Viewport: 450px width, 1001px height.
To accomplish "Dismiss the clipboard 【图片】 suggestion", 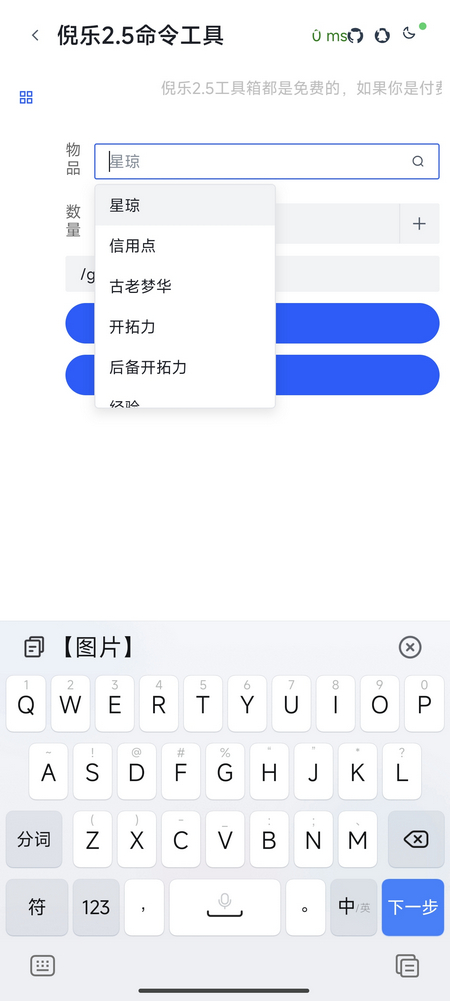I will point(410,647).
